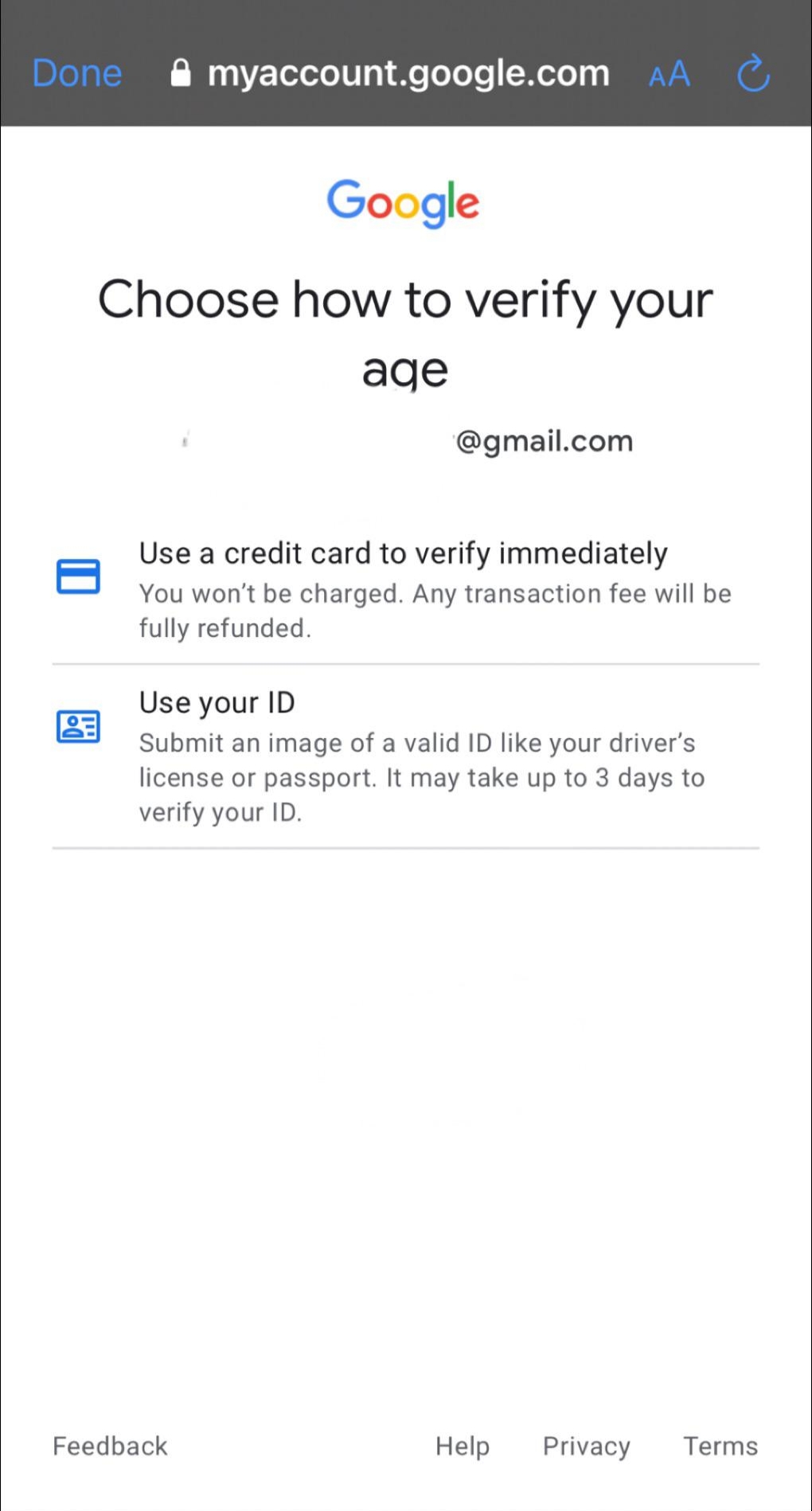Choose credit card to verify immediately
The image size is (812, 1511).
coord(404,590)
